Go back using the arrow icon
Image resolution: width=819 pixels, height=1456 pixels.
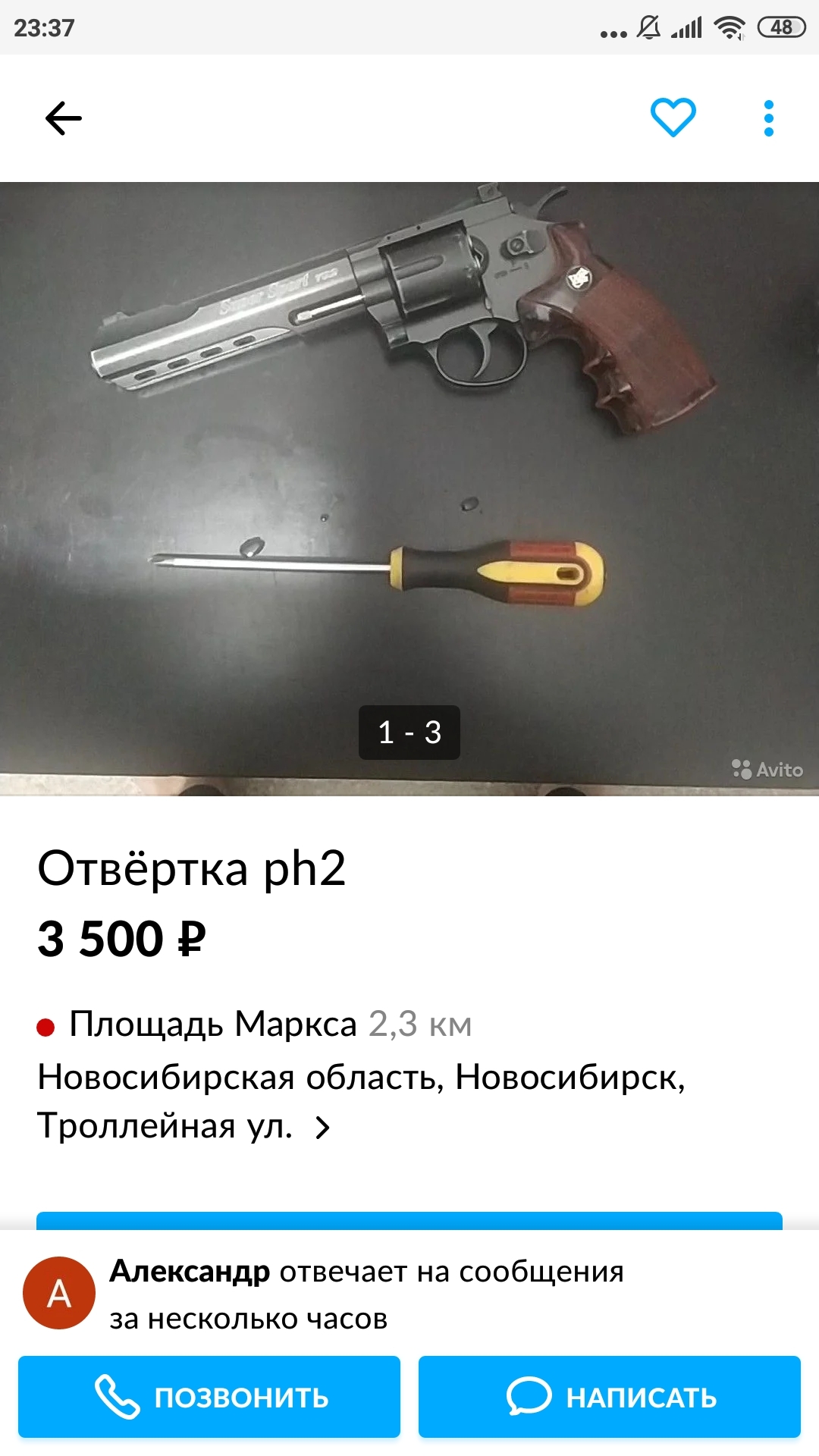pyautogui.click(x=64, y=118)
